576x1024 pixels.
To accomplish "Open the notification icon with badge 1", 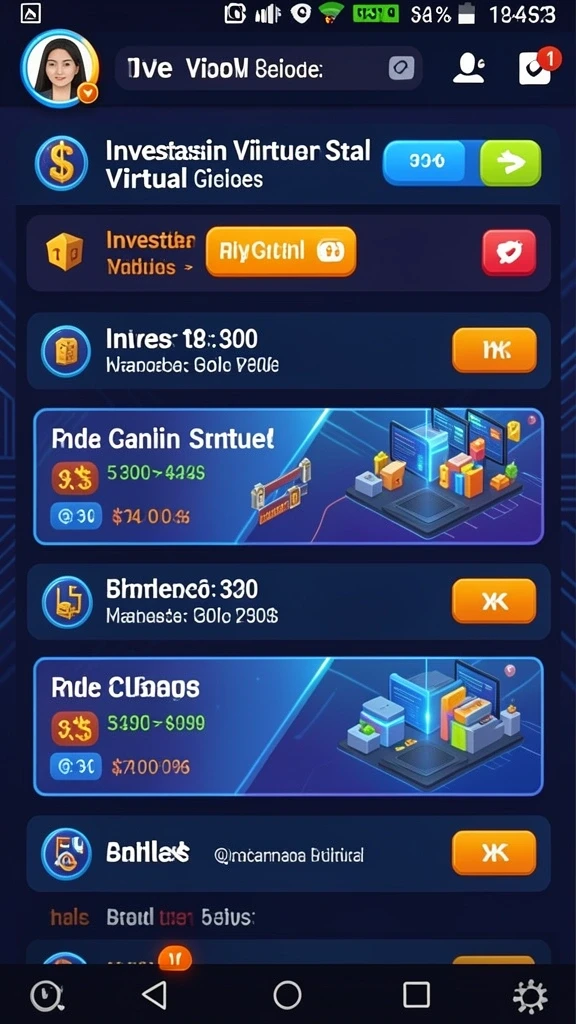I will pos(537,67).
